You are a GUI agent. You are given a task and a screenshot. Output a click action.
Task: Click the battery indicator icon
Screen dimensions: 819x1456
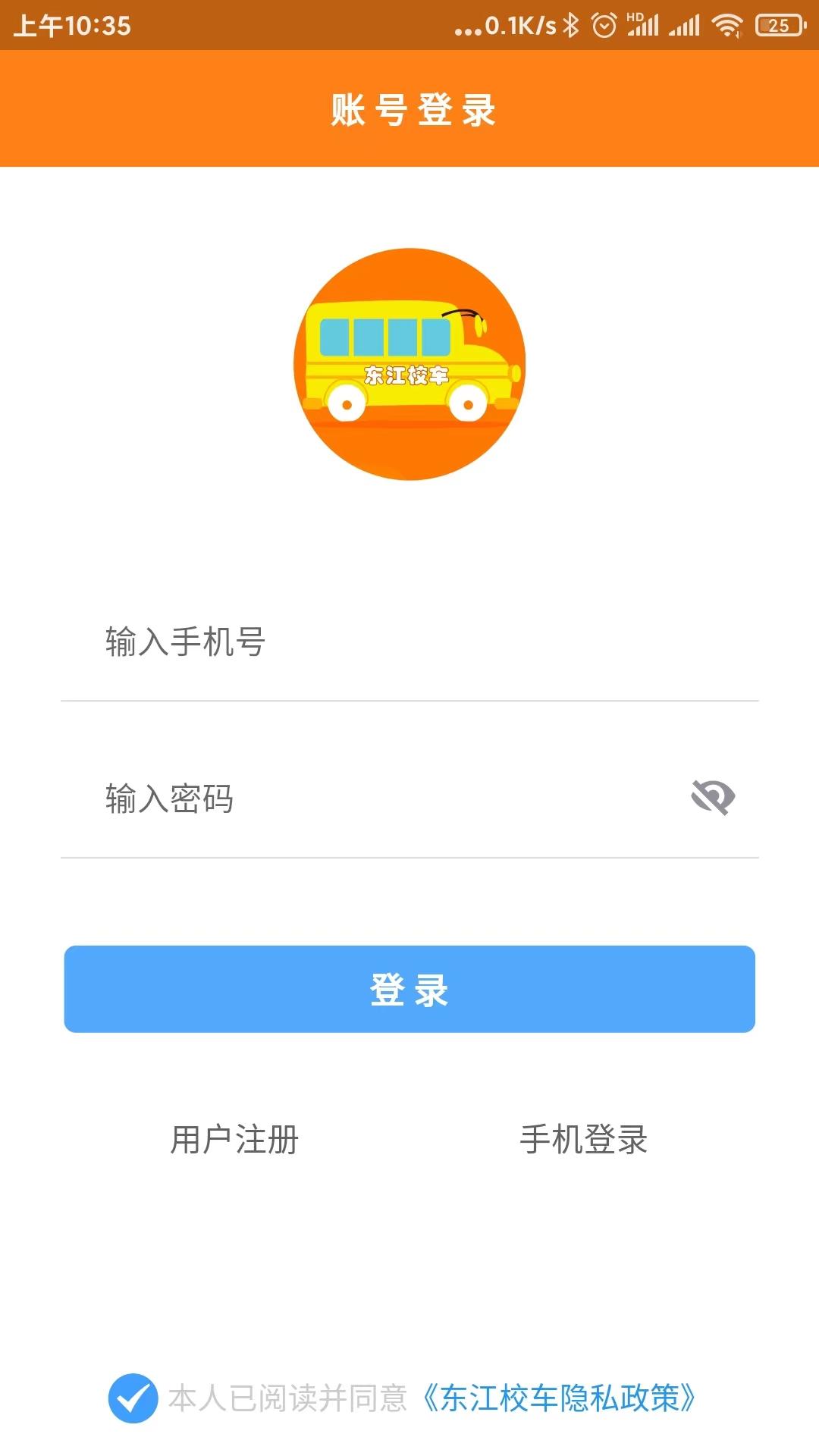(x=775, y=24)
